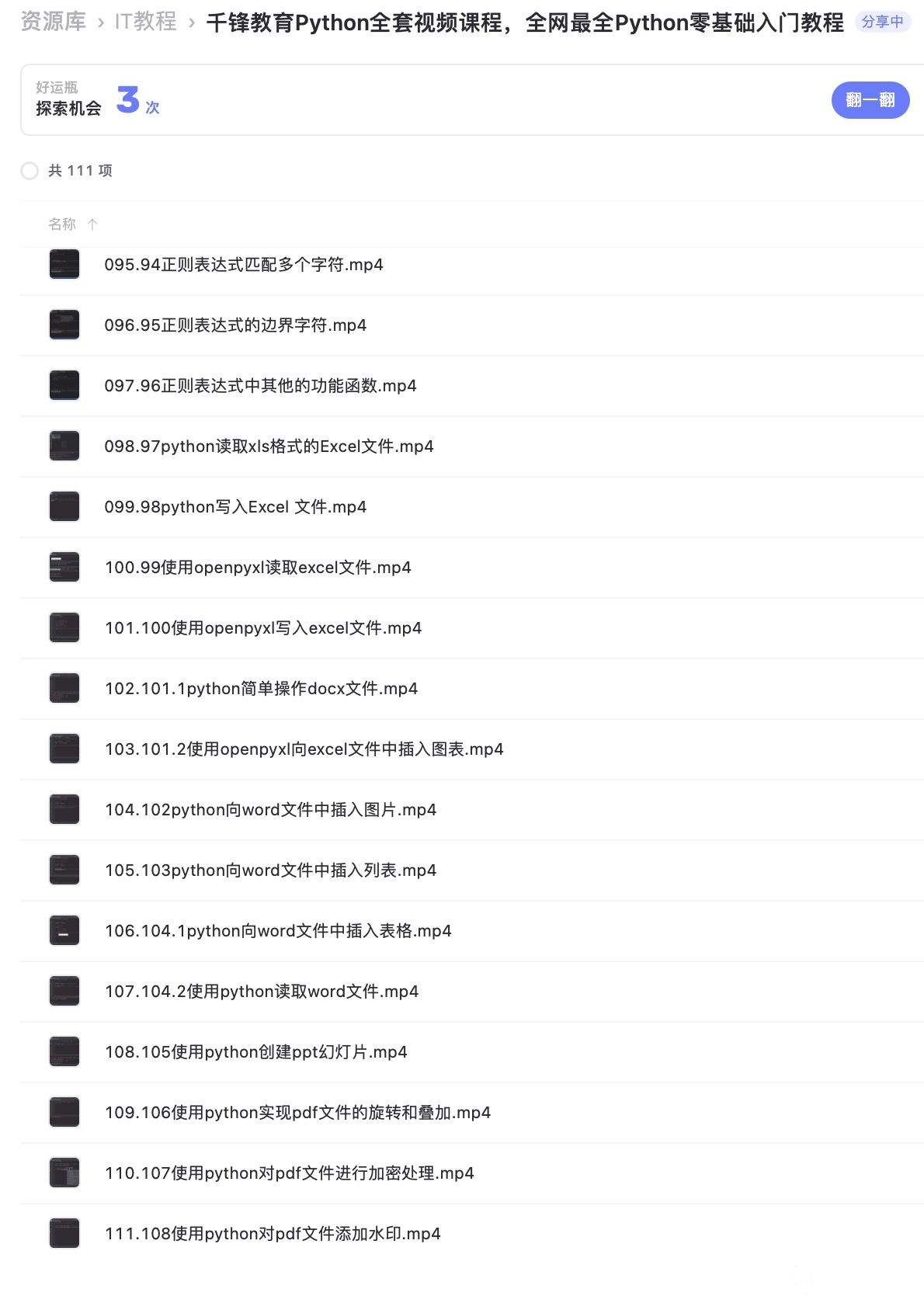The height and width of the screenshot is (1303, 924).
Task: Open 106.104.1python向word文件中插入表格.mp4
Action: coord(278,931)
